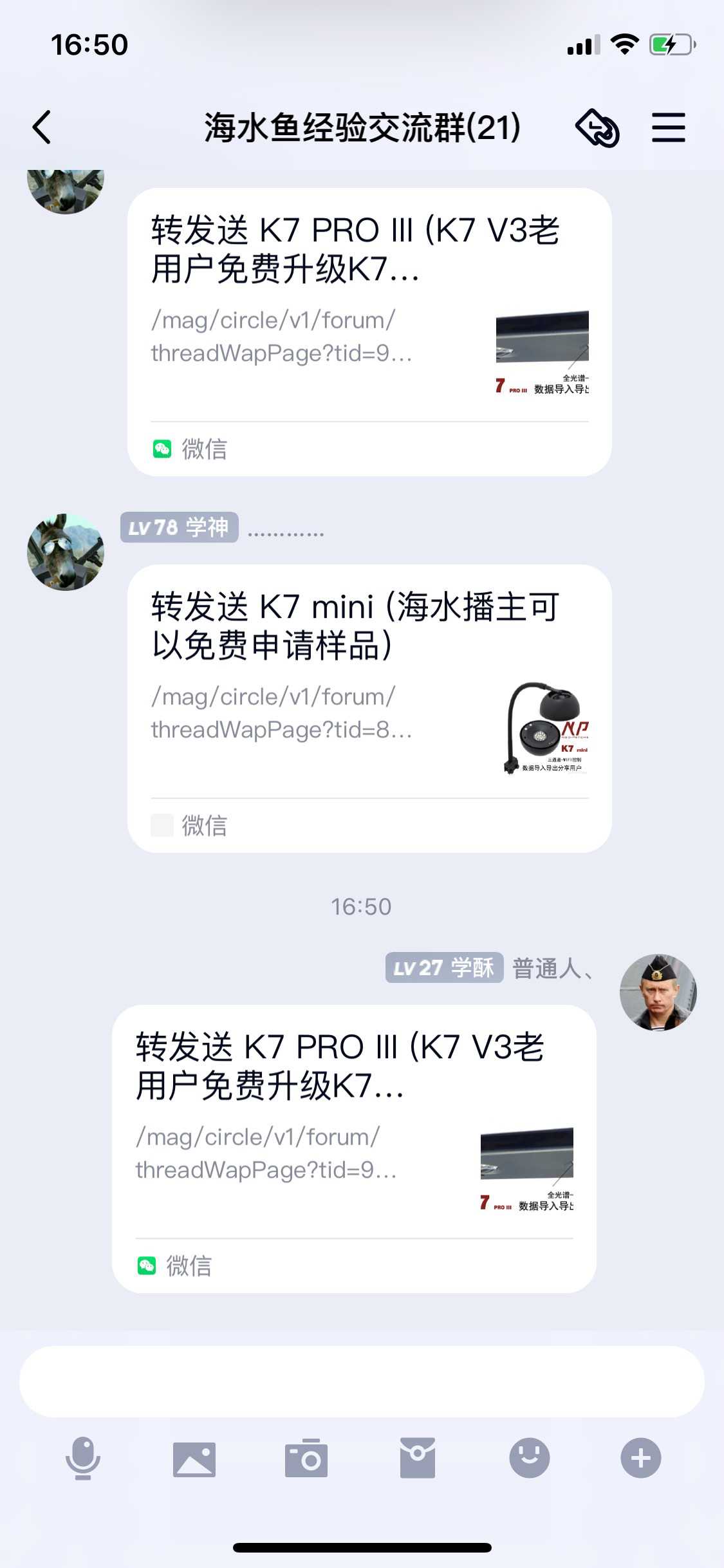Go back from the group chat

point(42,127)
